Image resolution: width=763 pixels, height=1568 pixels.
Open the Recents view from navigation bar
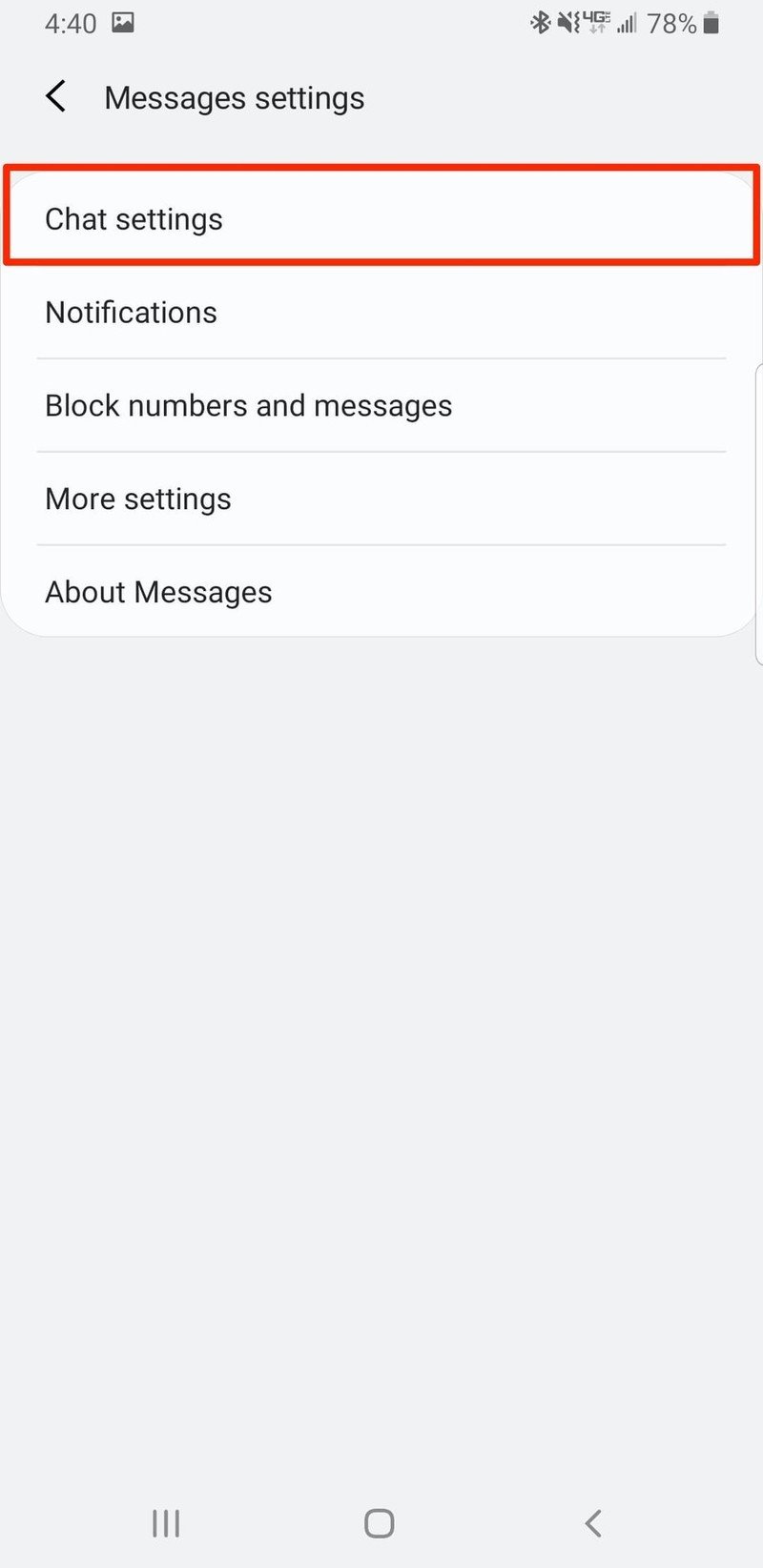(x=166, y=1523)
